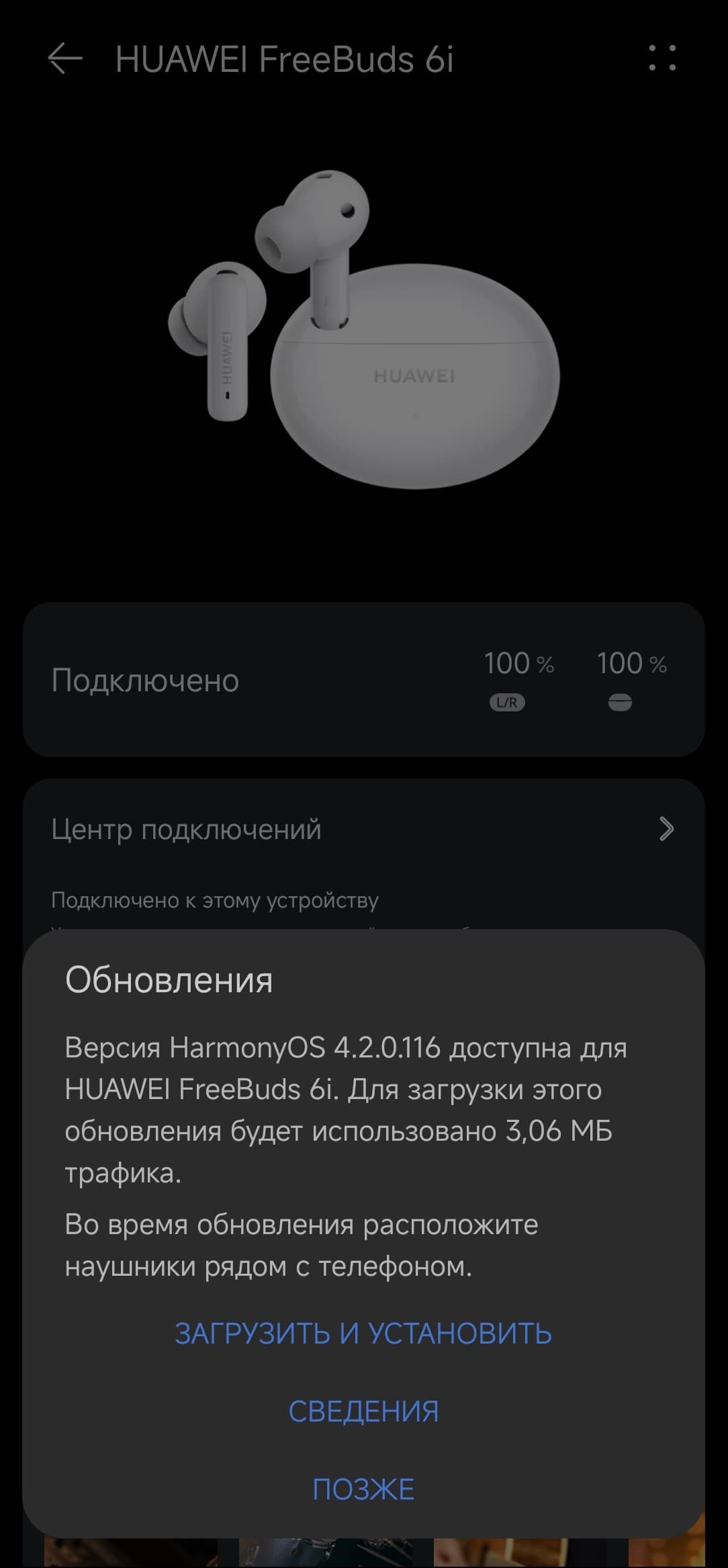Open Центр подключений
Image resolution: width=728 pixels, height=1568 pixels.
(363, 829)
